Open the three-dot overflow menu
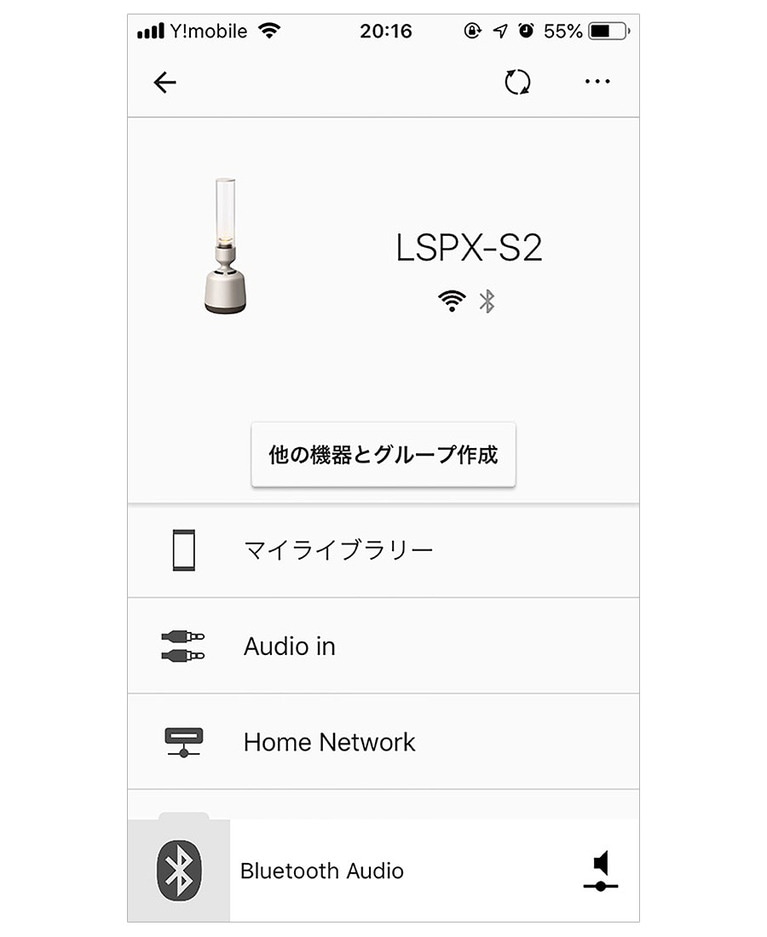The height and width of the screenshot is (937, 767). (x=597, y=82)
